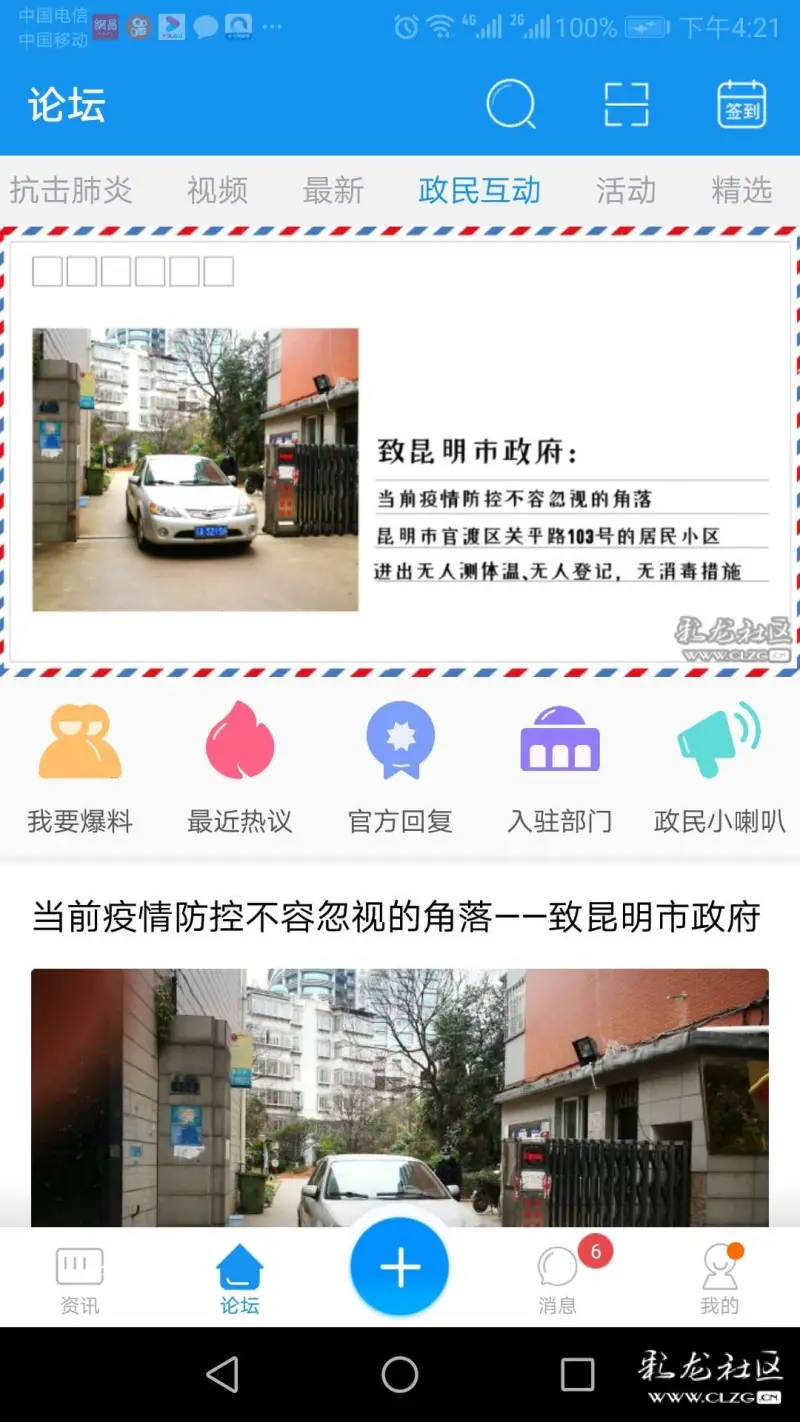This screenshot has height=1422, width=800.
Task: Open the letter banner to 昆明市政府
Action: pyautogui.click(x=400, y=452)
